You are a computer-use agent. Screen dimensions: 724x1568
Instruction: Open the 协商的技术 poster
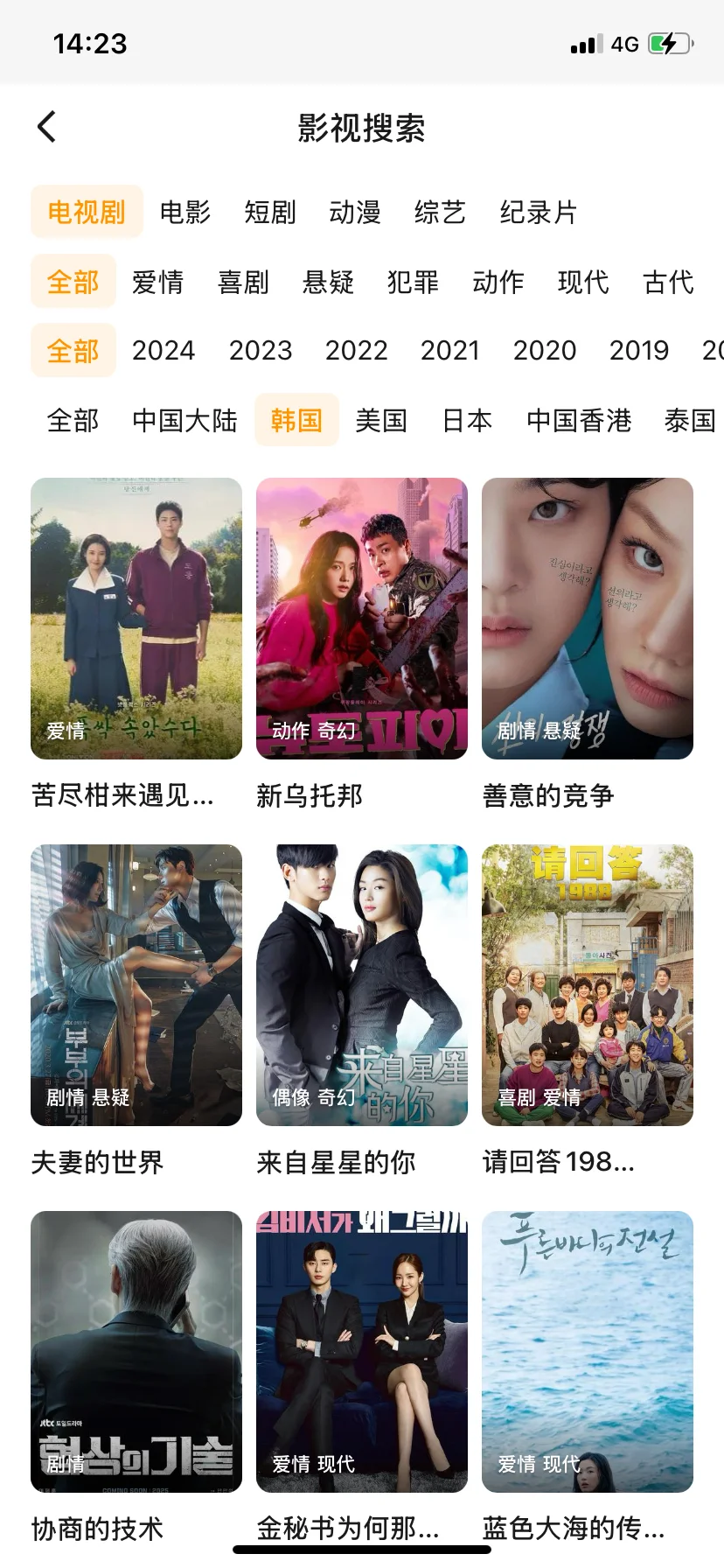pyautogui.click(x=136, y=1351)
